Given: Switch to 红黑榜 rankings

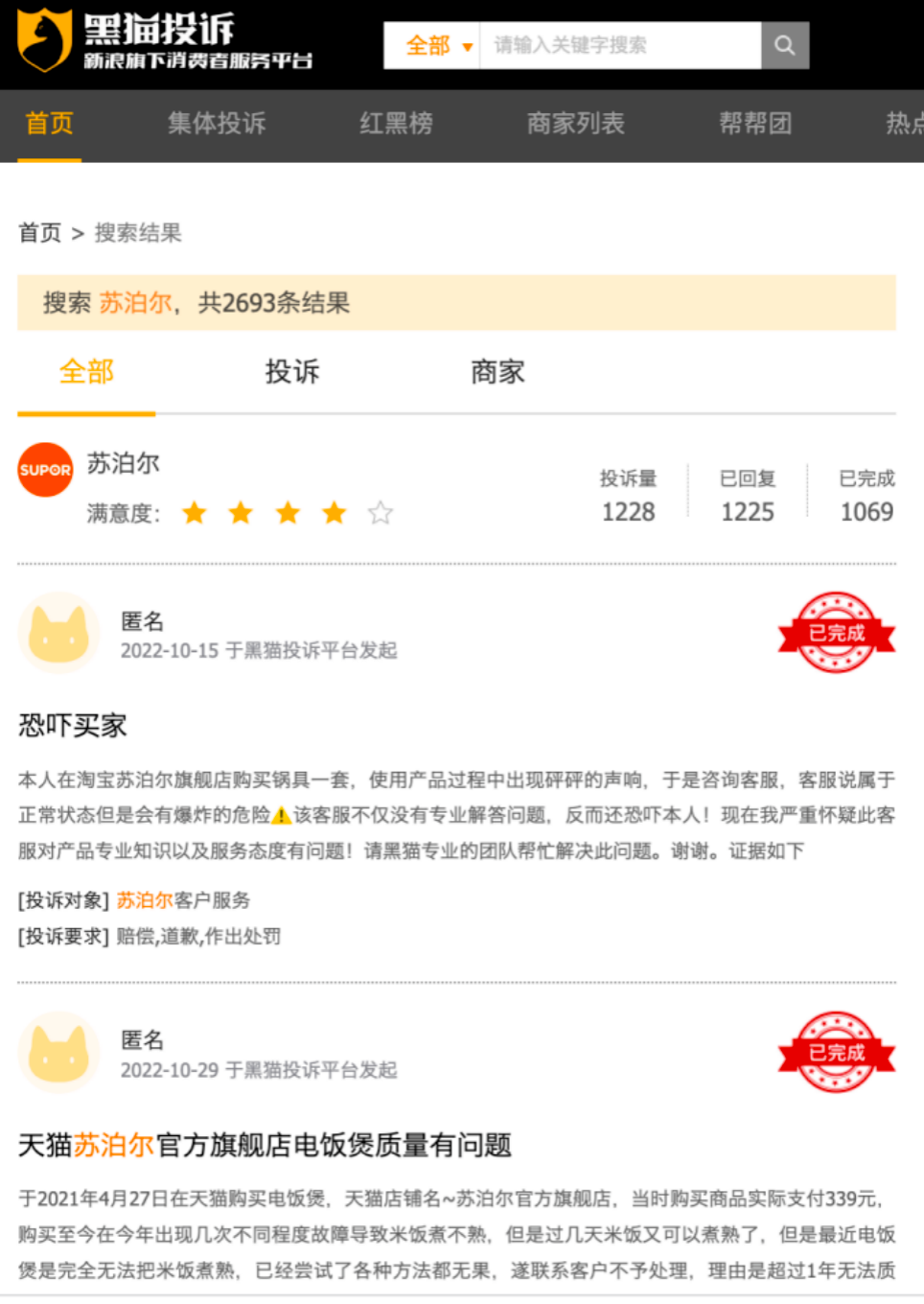Looking at the screenshot, I should [396, 124].
